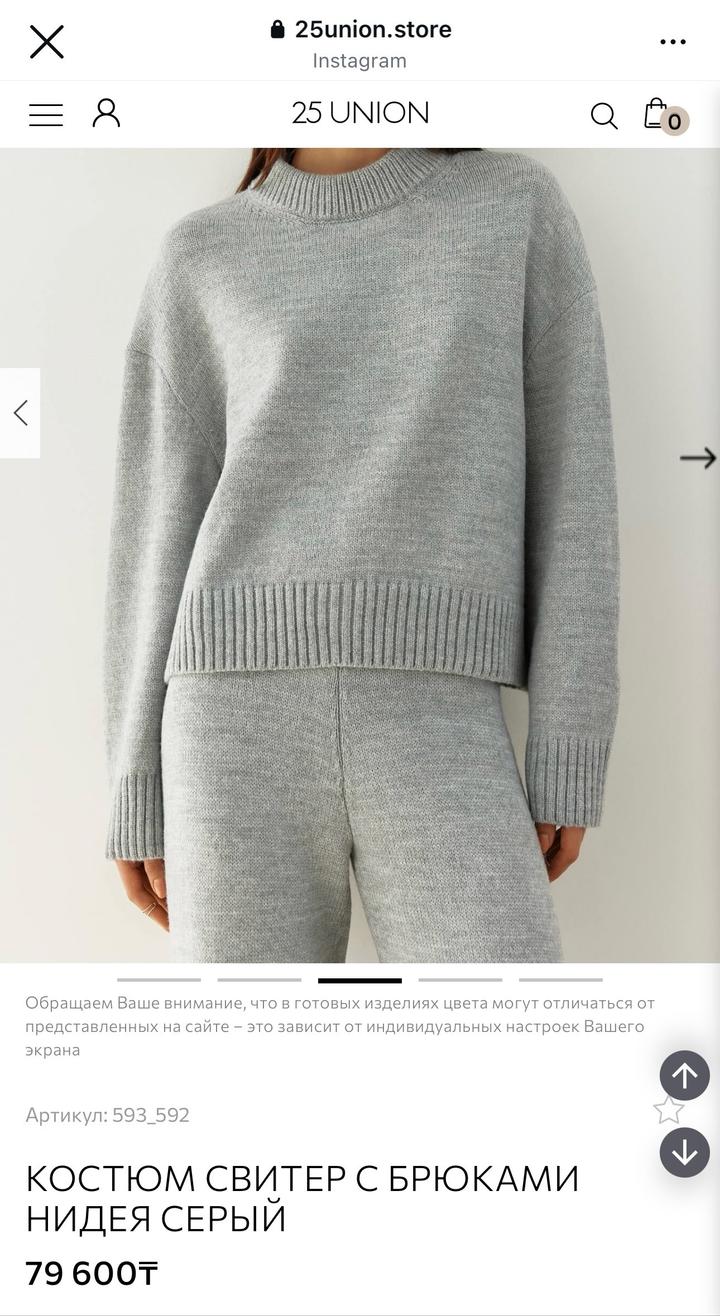Close the in-app browser
Screen dimensions: 720x1316
coord(46,42)
